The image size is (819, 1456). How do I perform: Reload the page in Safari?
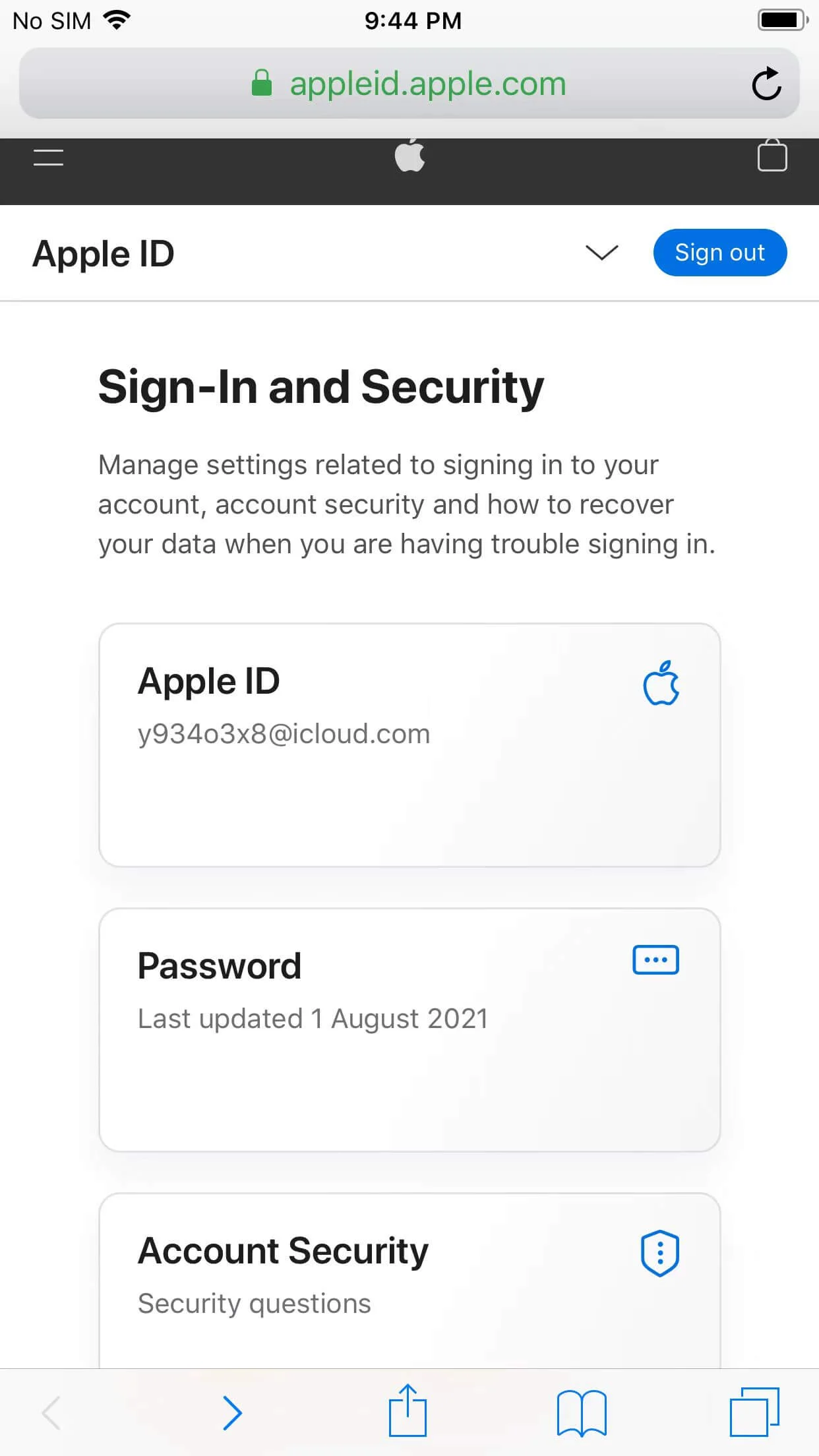point(766,84)
